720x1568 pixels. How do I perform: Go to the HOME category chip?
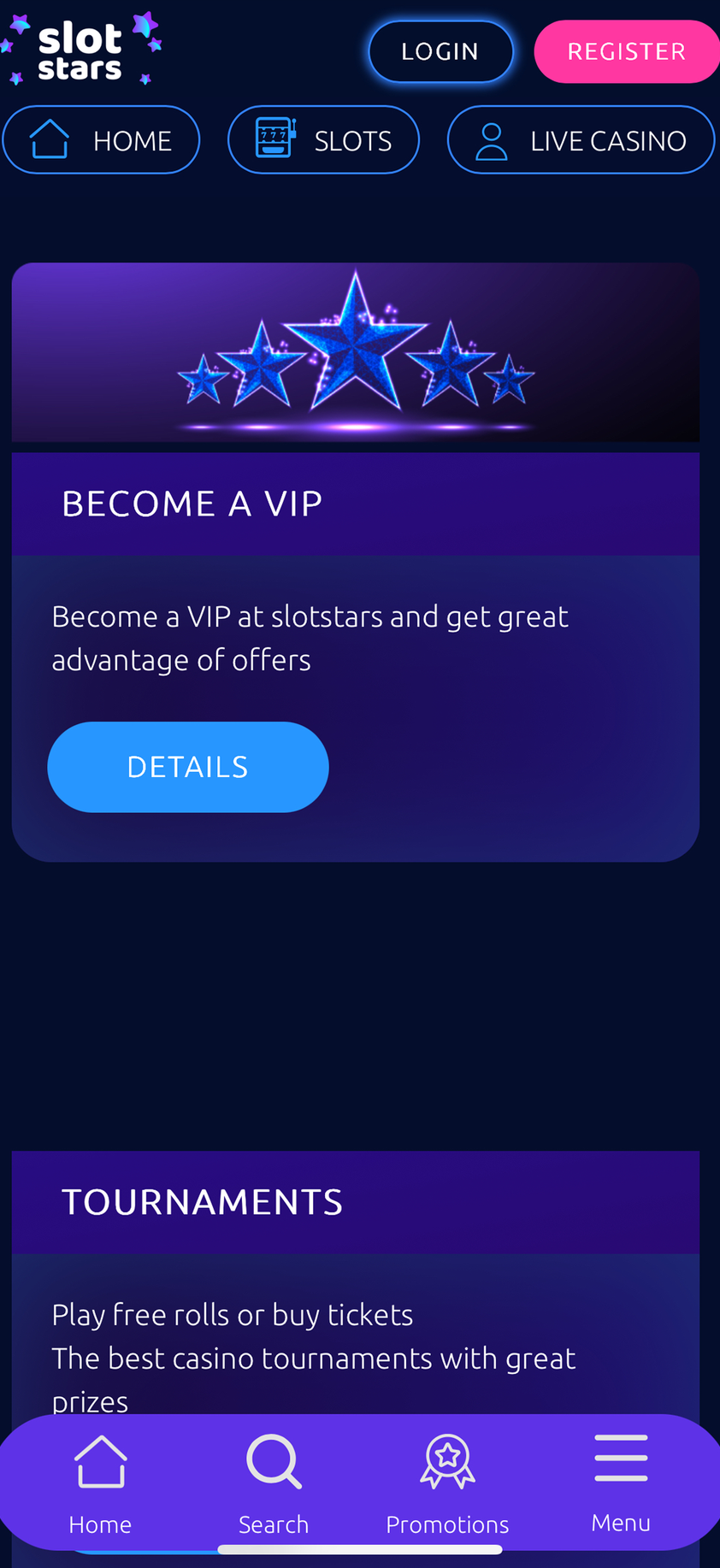[x=101, y=140]
